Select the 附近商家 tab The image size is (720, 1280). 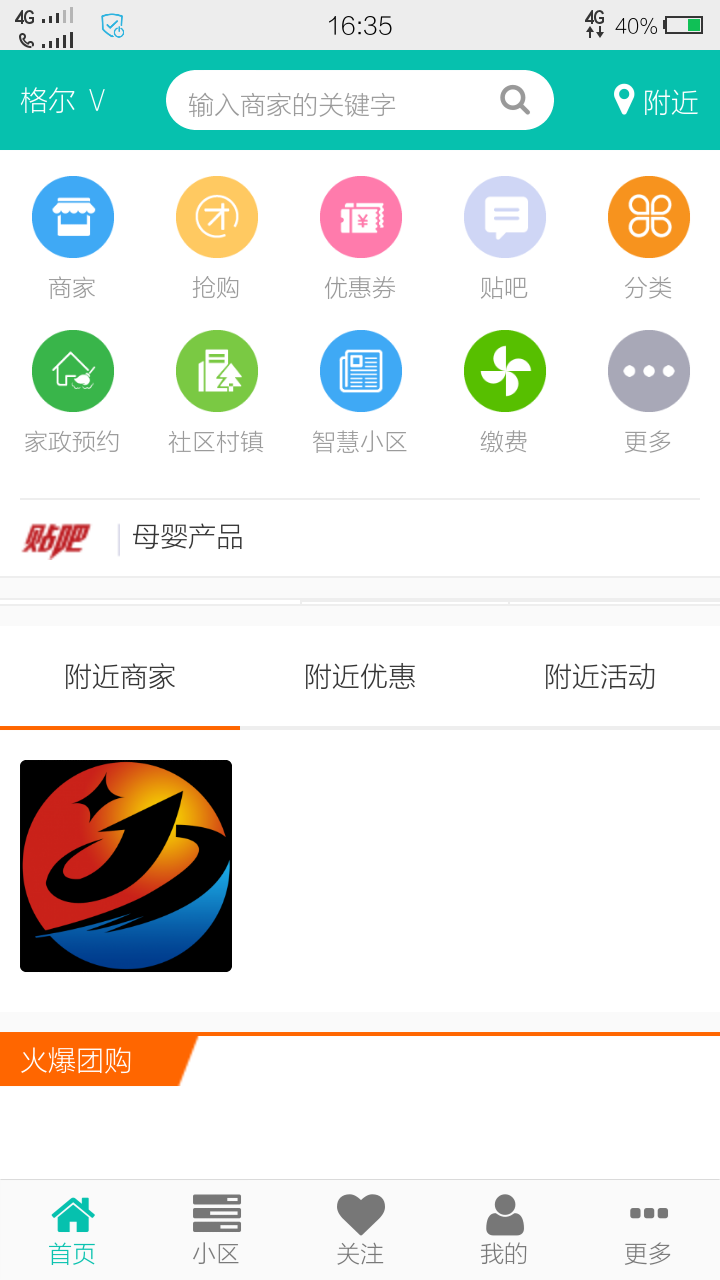click(120, 676)
